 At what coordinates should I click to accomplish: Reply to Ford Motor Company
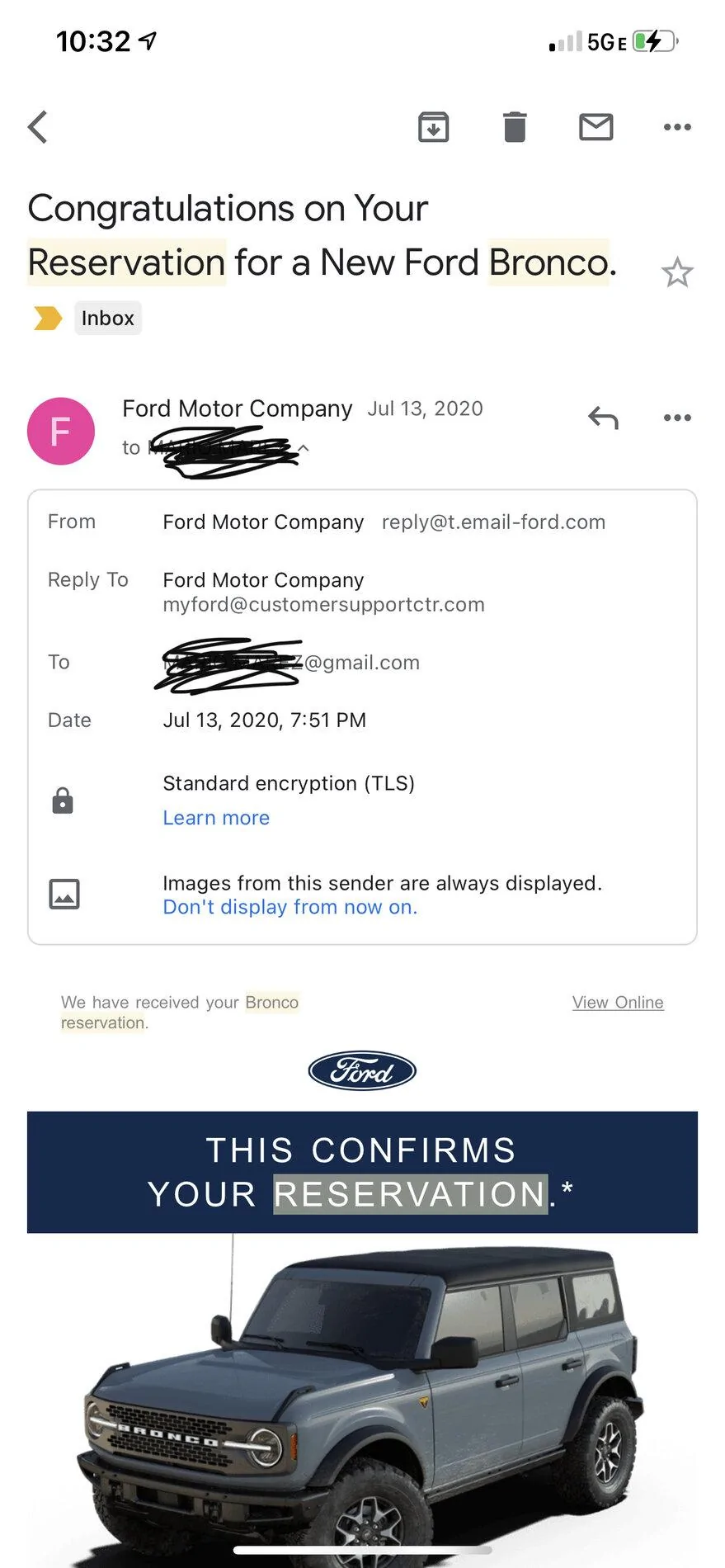click(603, 418)
